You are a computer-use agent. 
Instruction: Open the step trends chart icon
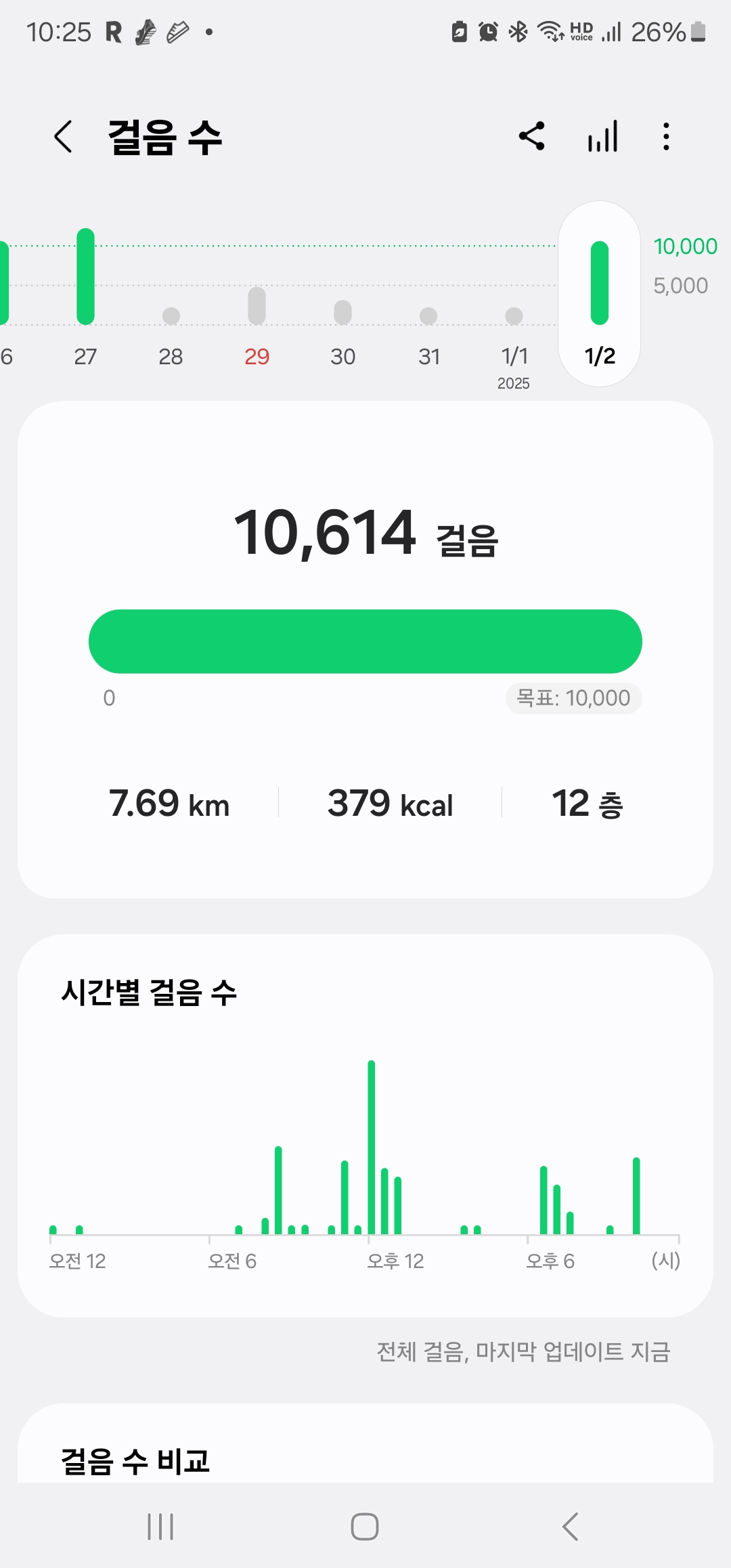(x=602, y=136)
